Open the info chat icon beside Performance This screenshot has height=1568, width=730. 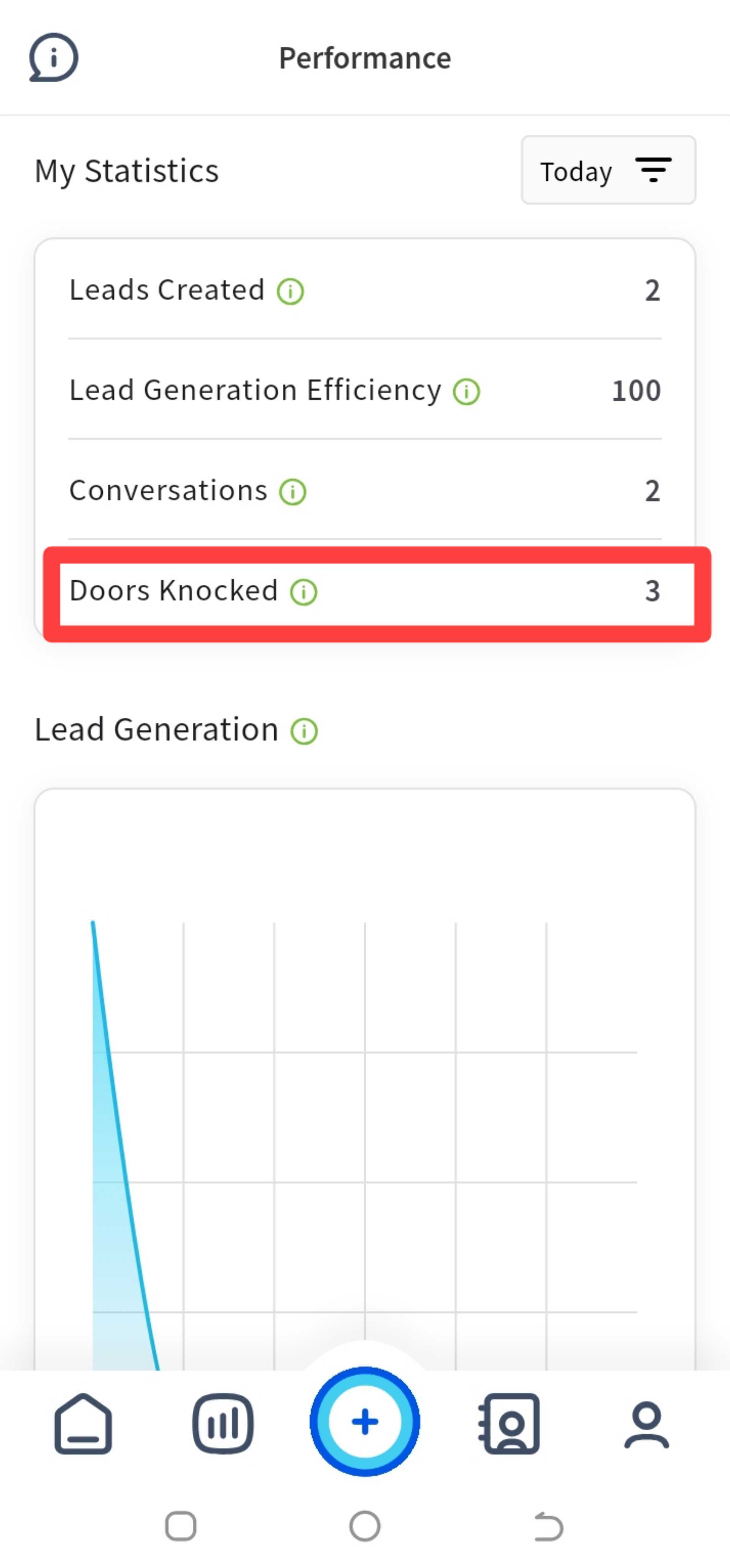[54, 57]
